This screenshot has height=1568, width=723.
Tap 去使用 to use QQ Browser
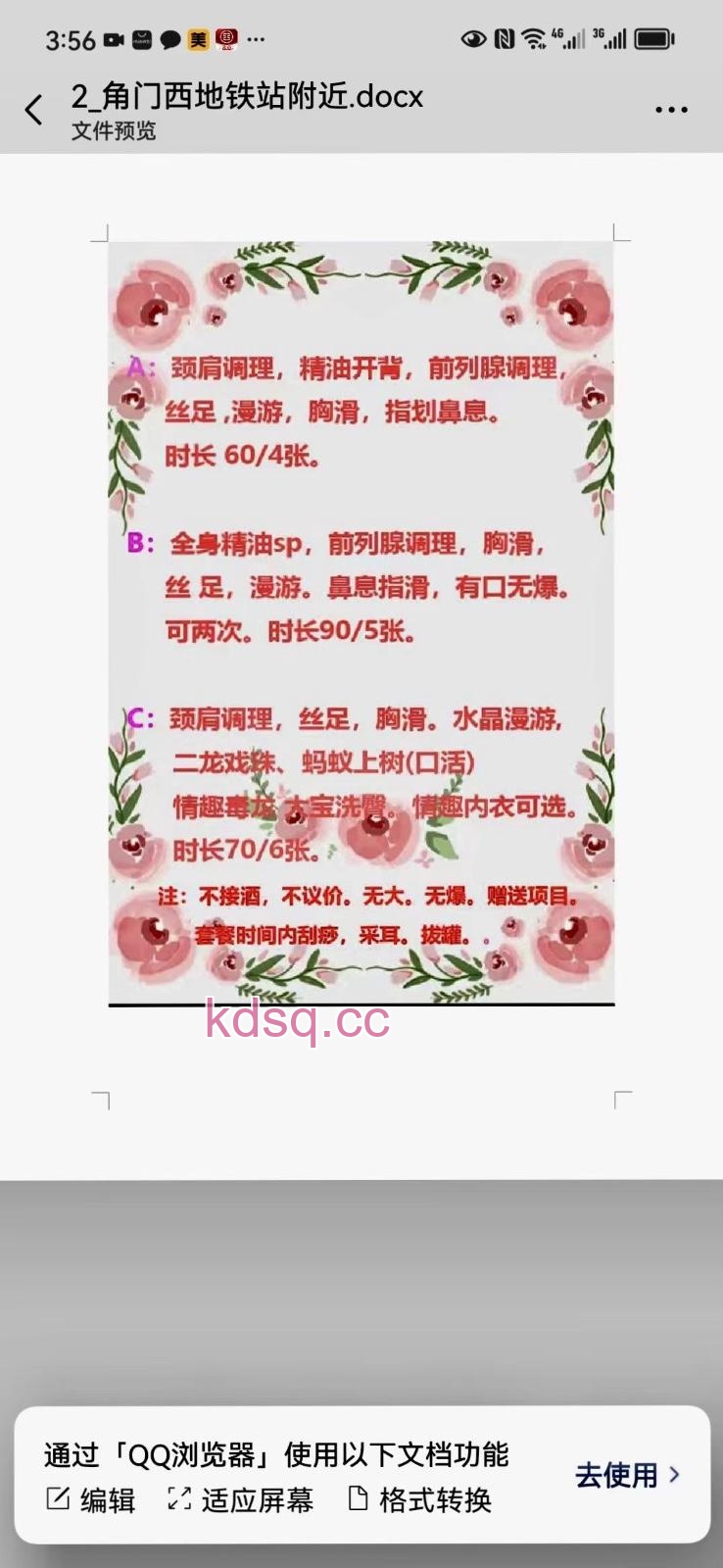coord(627,1475)
